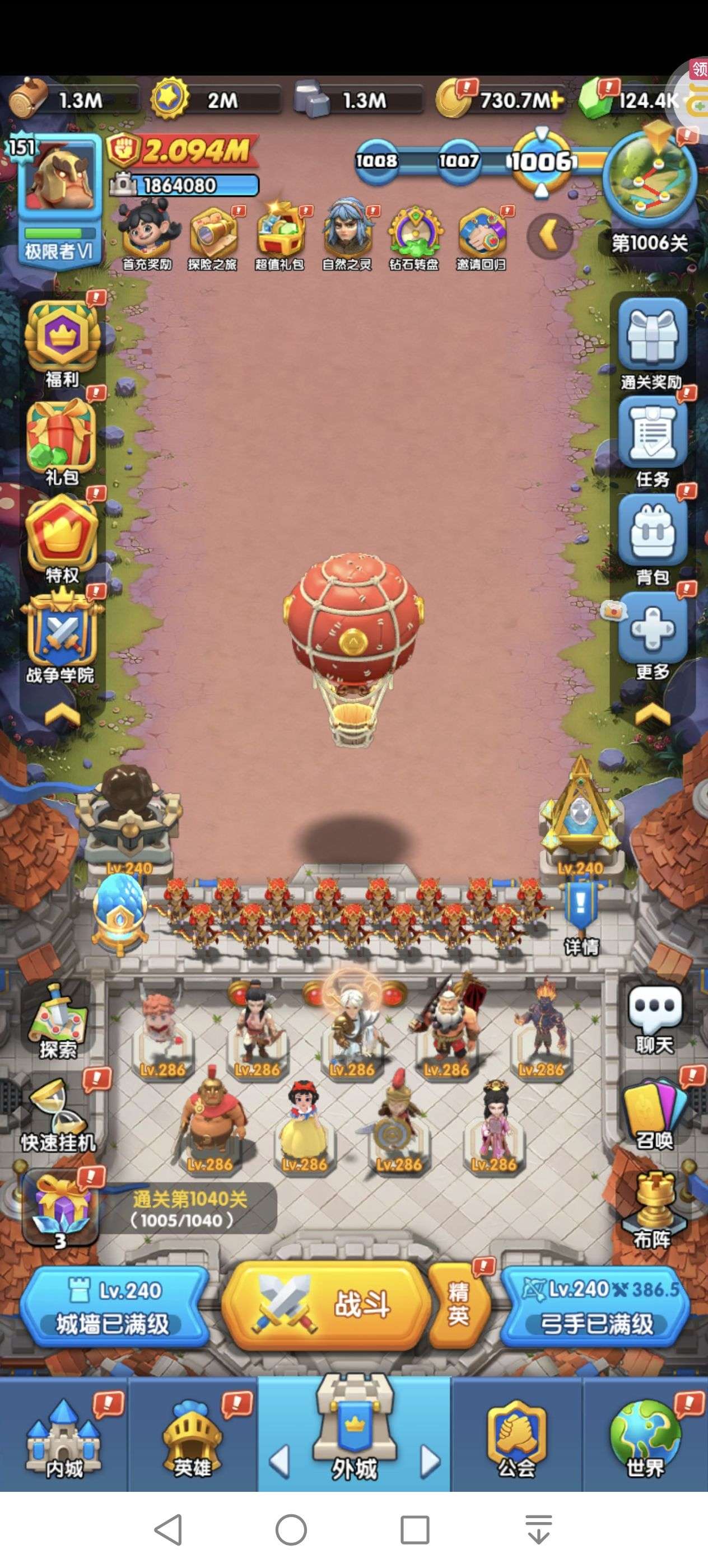Start the 战斗 battle button

[327, 1303]
